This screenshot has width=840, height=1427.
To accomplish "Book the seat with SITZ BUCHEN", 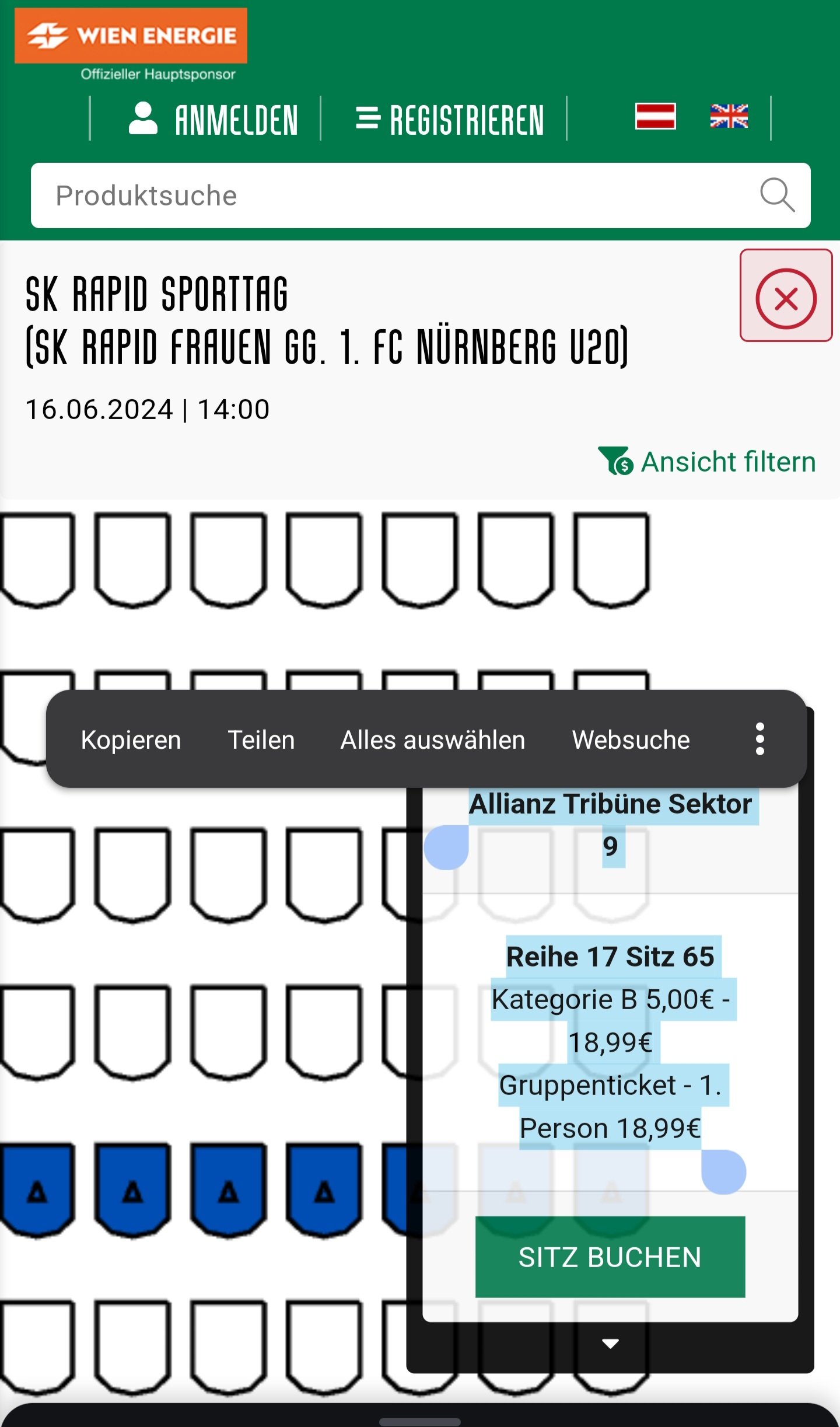I will pyautogui.click(x=610, y=1257).
